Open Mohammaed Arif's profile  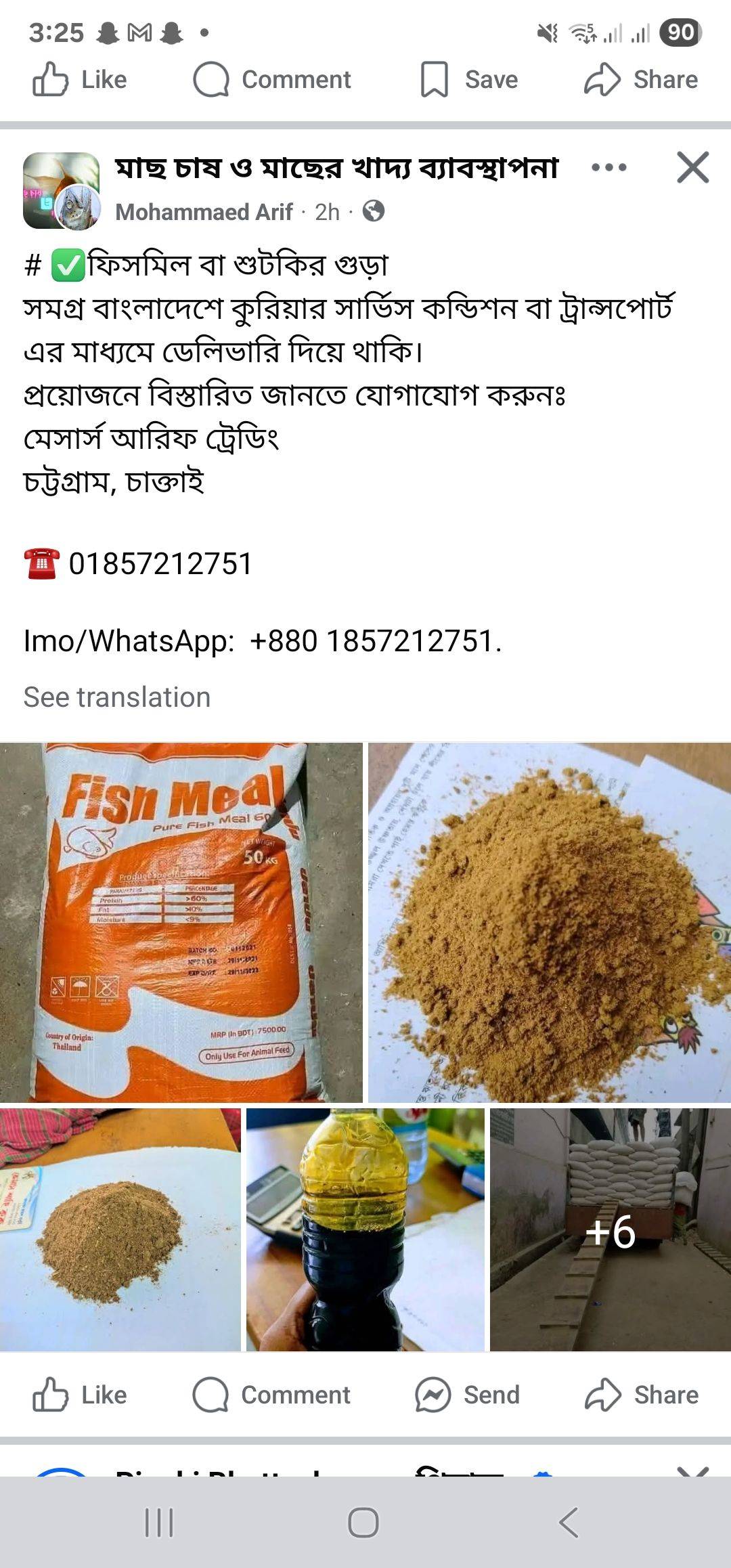click(204, 212)
